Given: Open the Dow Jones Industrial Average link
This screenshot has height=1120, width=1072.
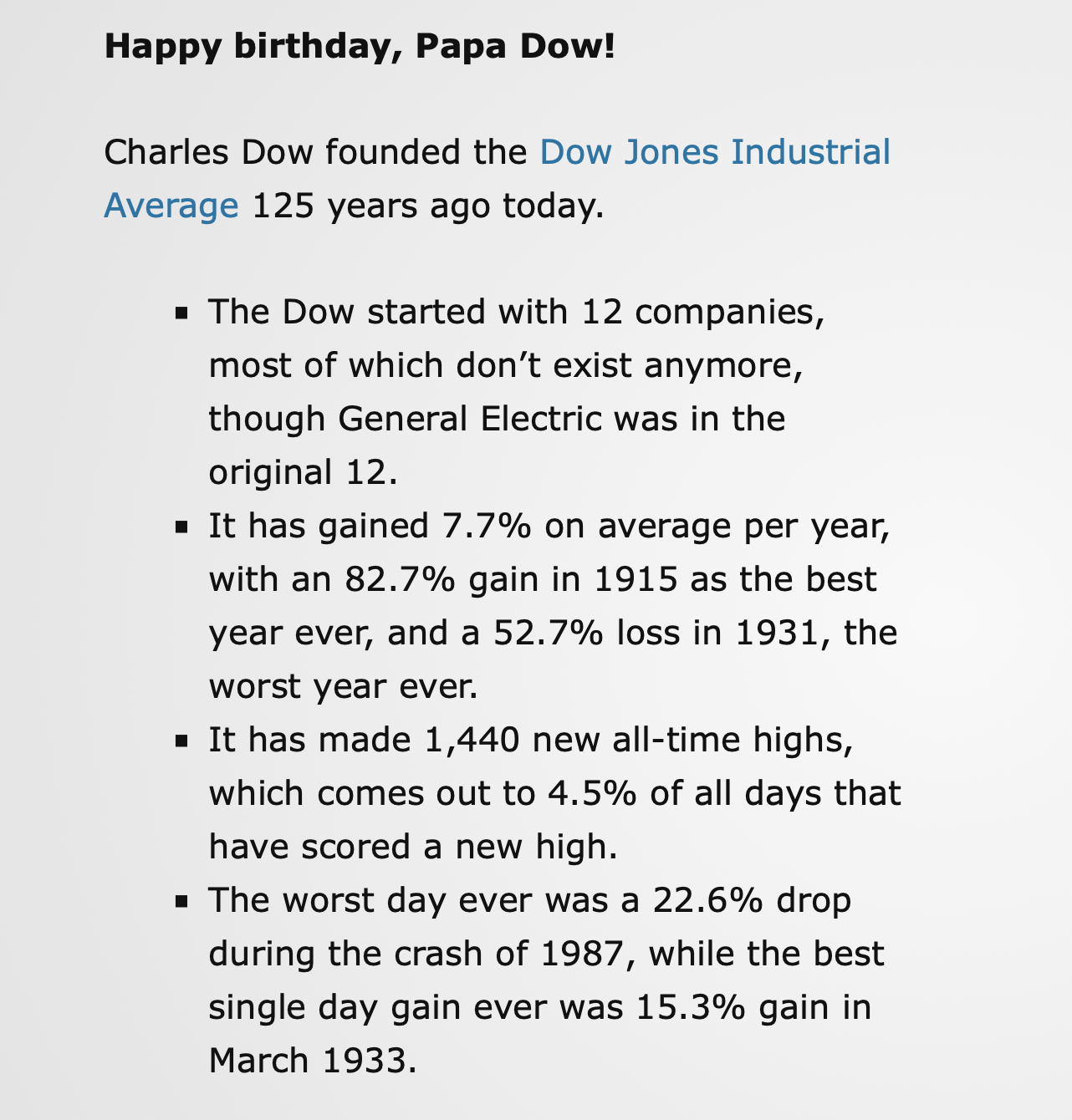Looking at the screenshot, I should tap(715, 153).
